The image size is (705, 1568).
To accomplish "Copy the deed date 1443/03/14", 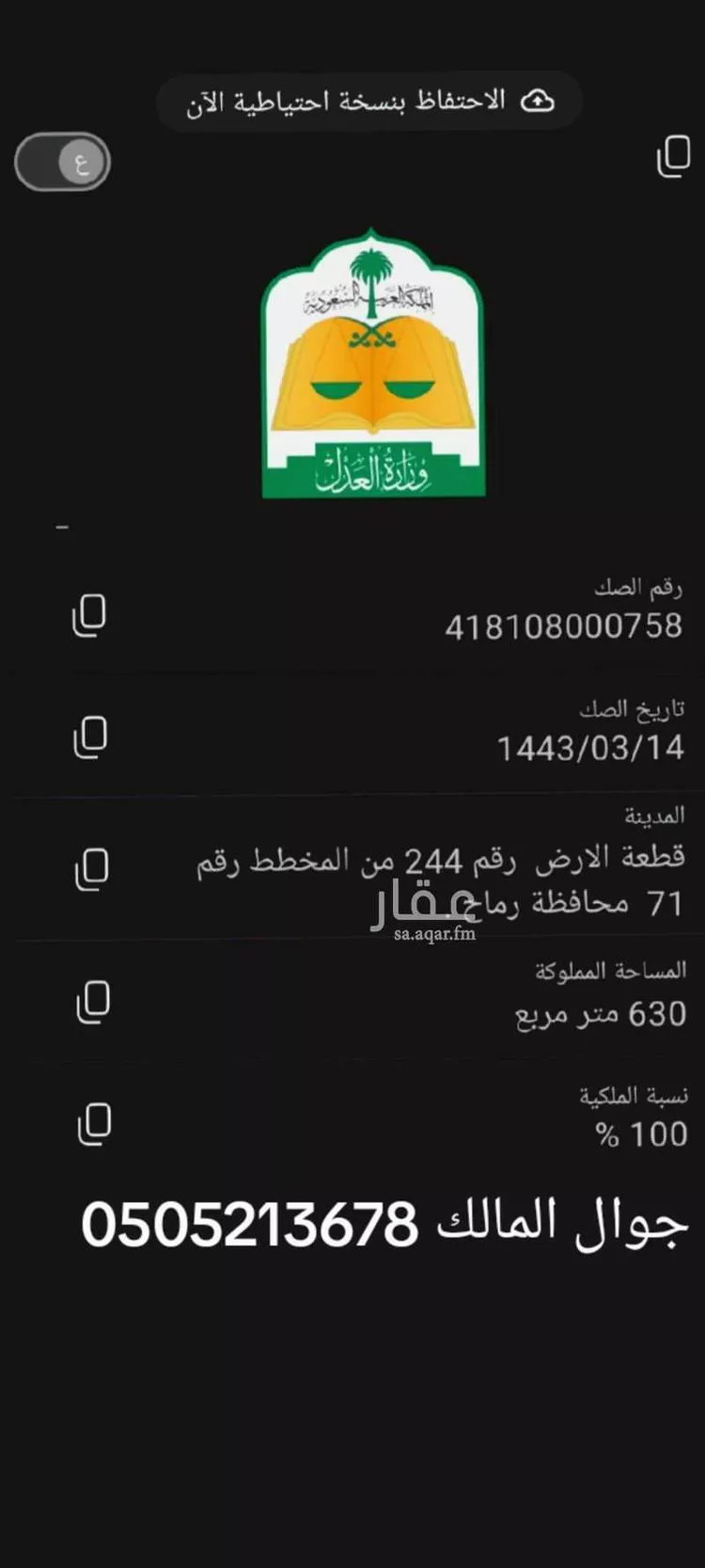I will tap(90, 737).
